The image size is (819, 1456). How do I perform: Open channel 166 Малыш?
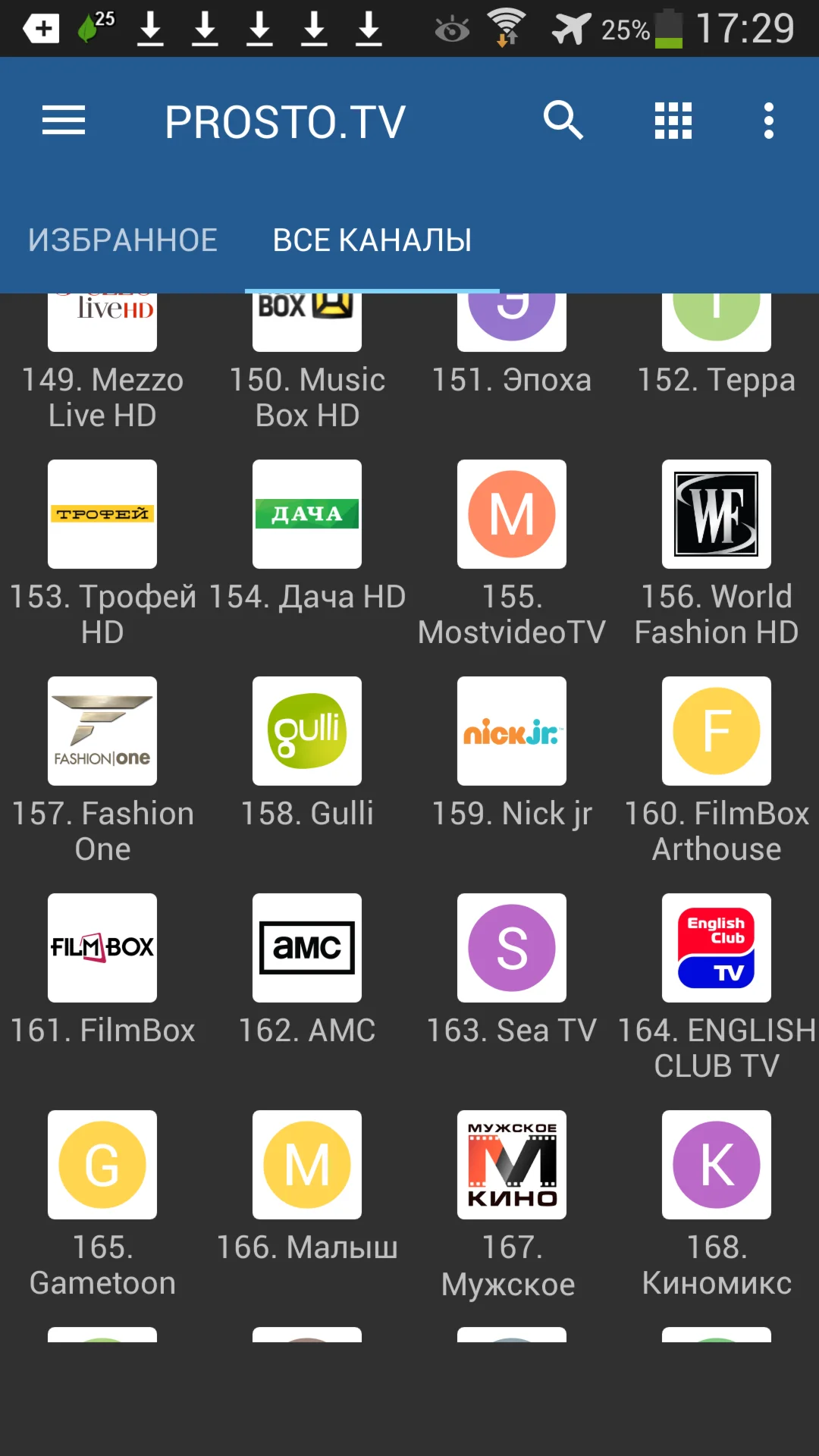pyautogui.click(x=307, y=1165)
